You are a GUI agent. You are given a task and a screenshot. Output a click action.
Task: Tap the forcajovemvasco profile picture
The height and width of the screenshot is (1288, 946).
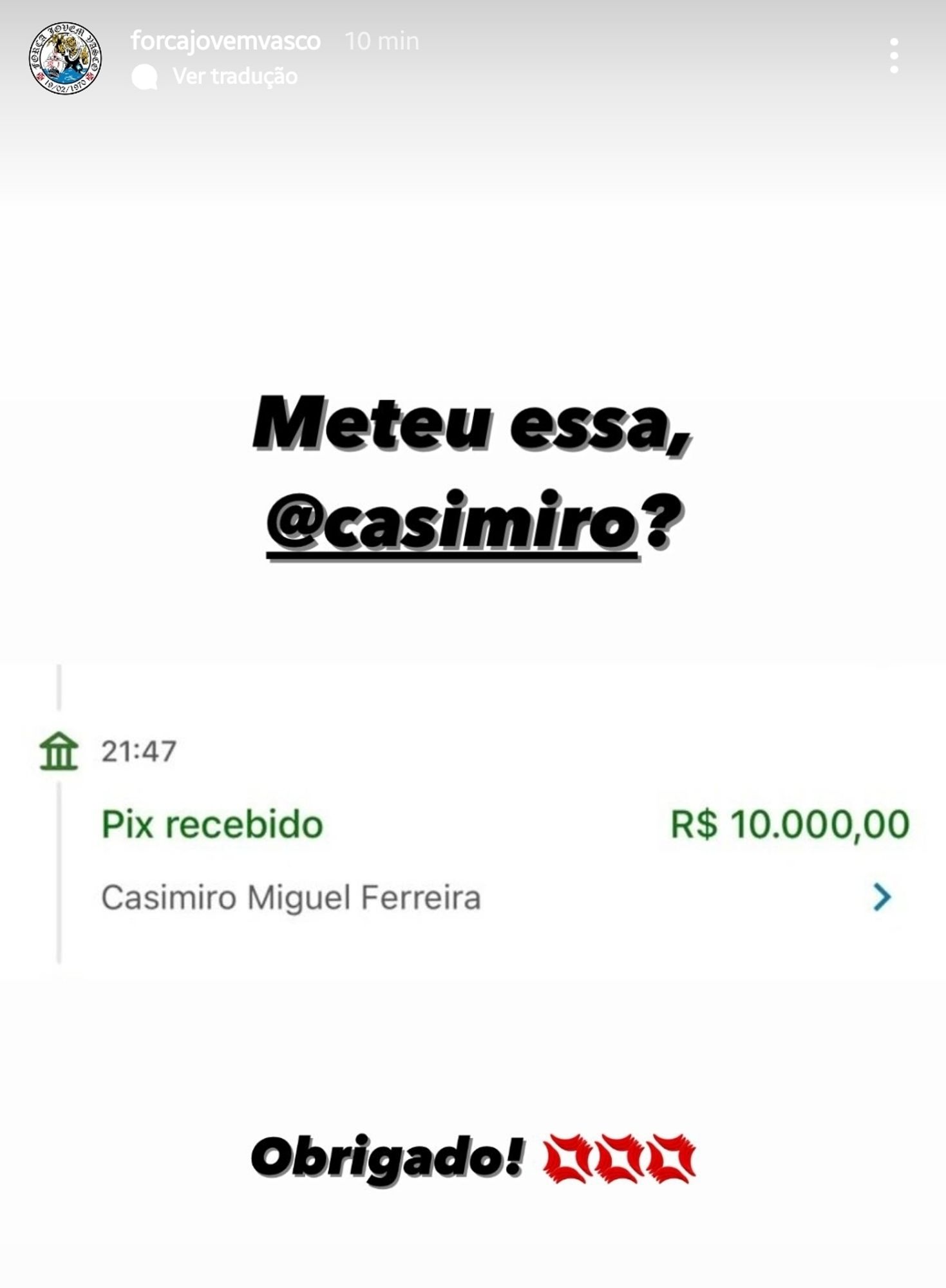pos(65,58)
